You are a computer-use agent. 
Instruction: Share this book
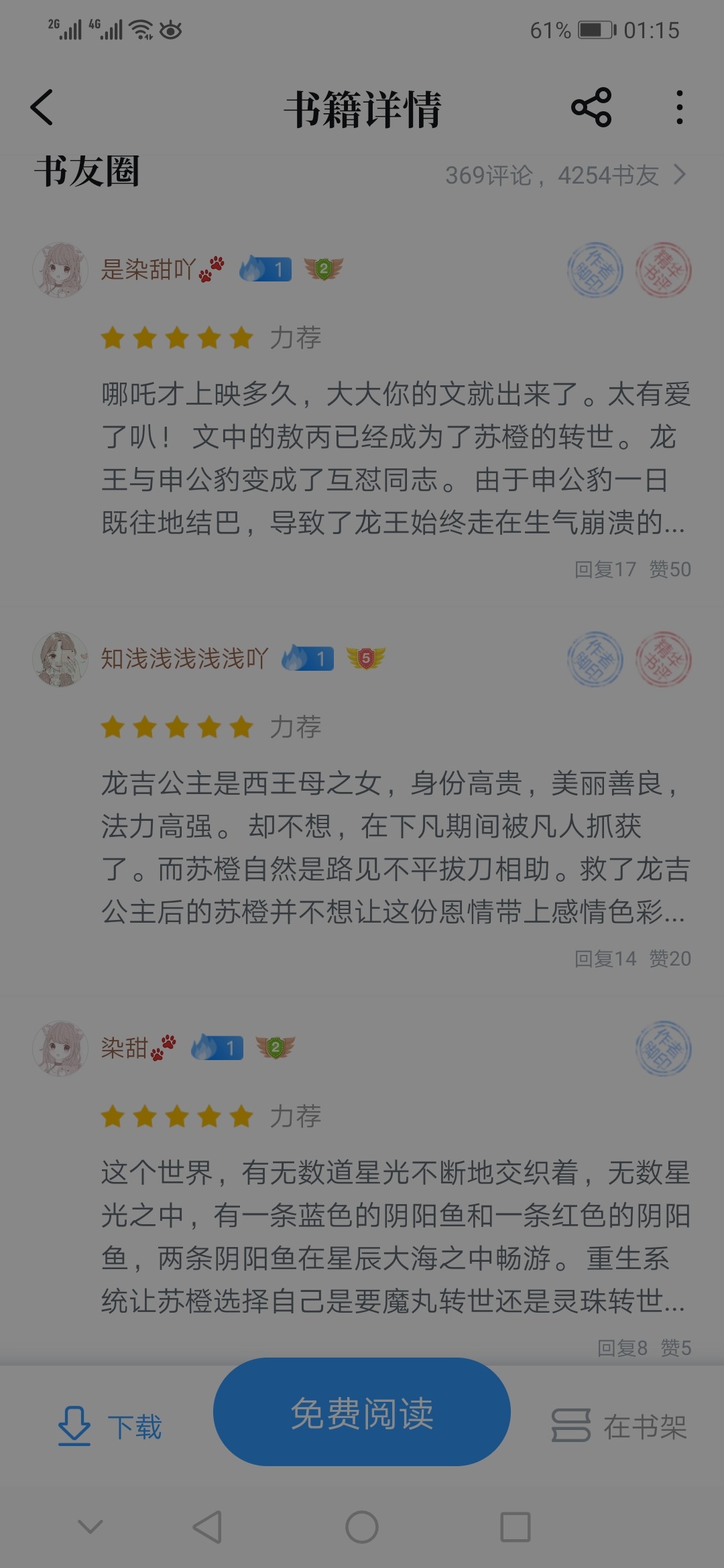591,108
